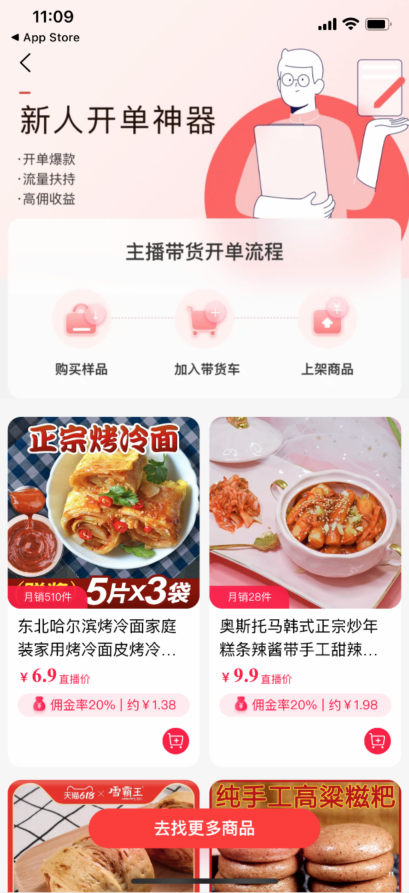
Task: Open the 东北哈尔滨烤冷面 product card
Action: pyautogui.click(x=104, y=592)
